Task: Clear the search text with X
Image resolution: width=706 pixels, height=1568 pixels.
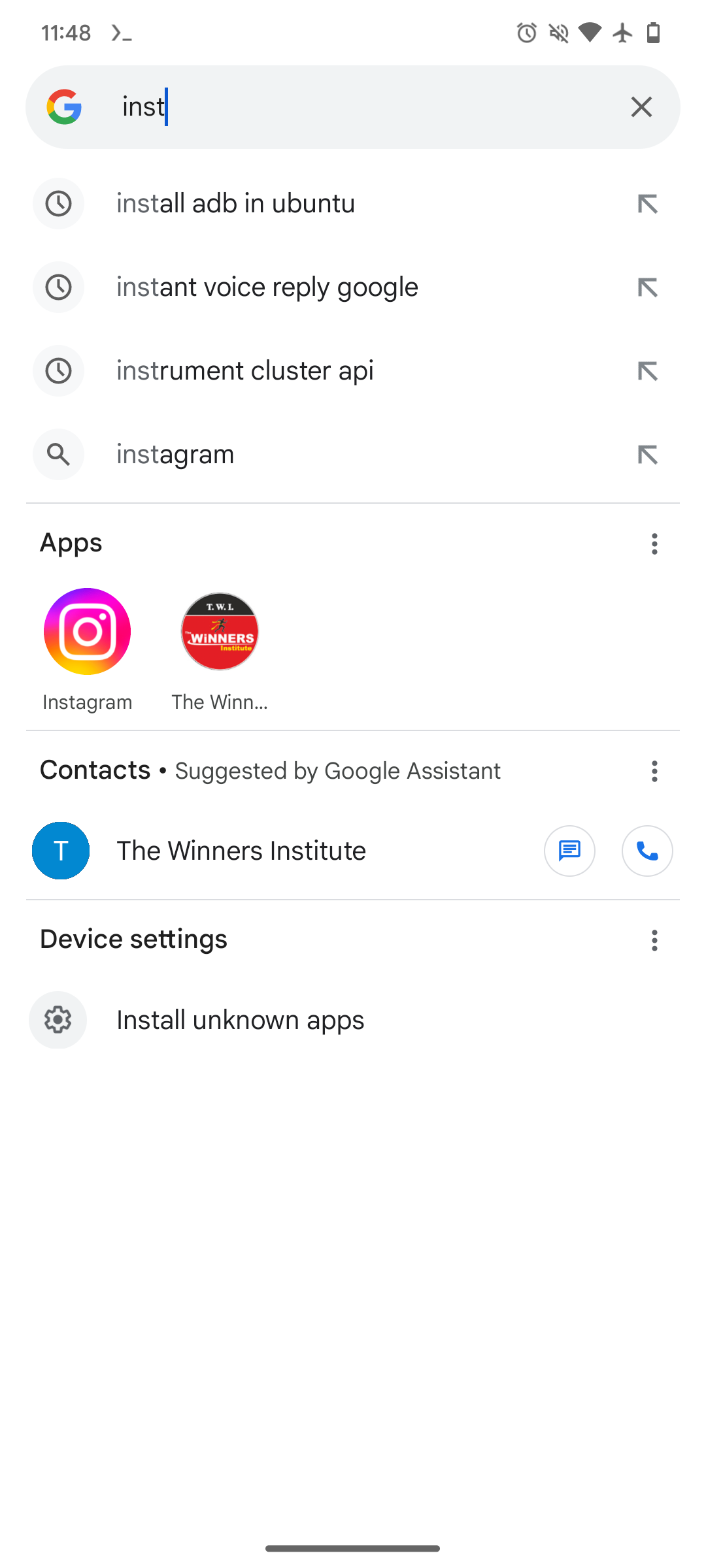Action: 641,107
